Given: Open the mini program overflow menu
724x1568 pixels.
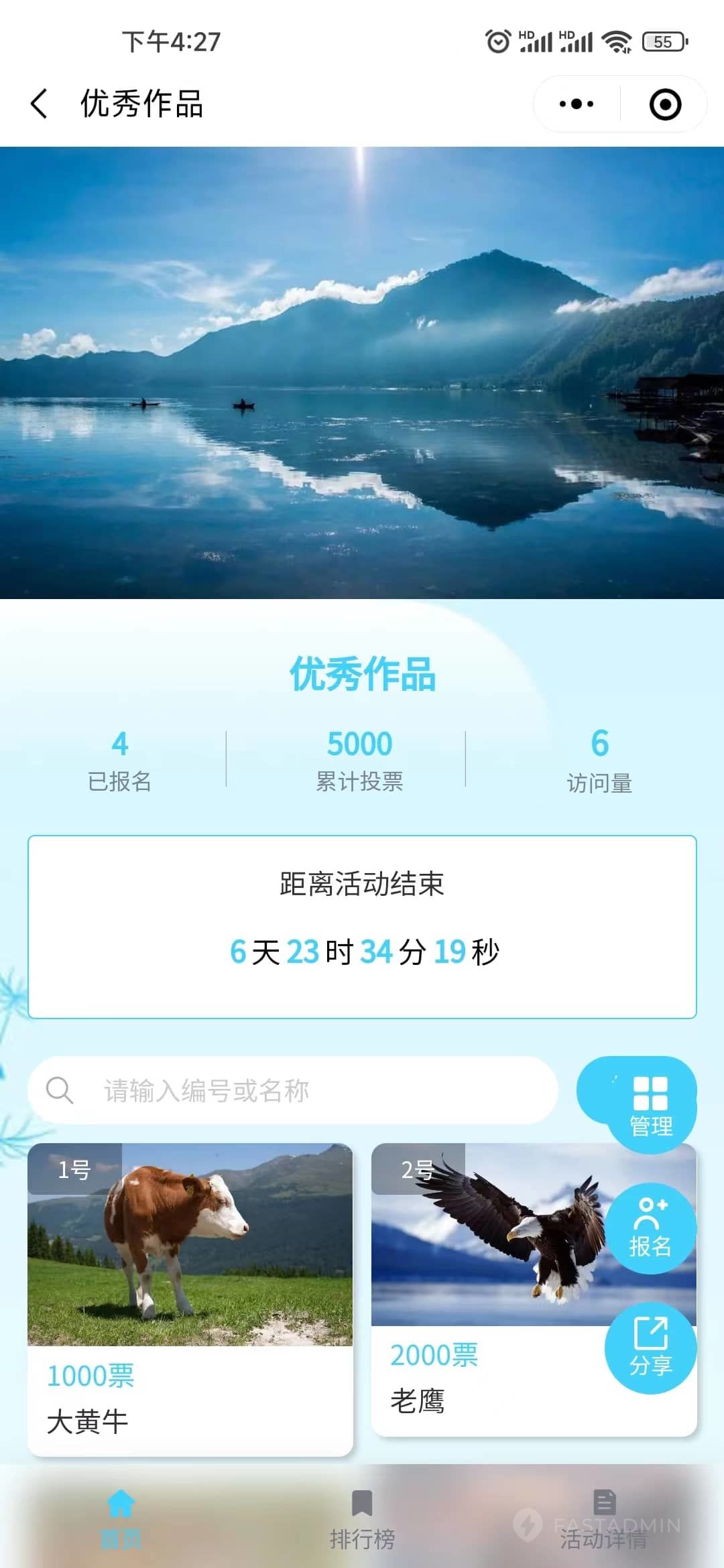Looking at the screenshot, I should [577, 104].
